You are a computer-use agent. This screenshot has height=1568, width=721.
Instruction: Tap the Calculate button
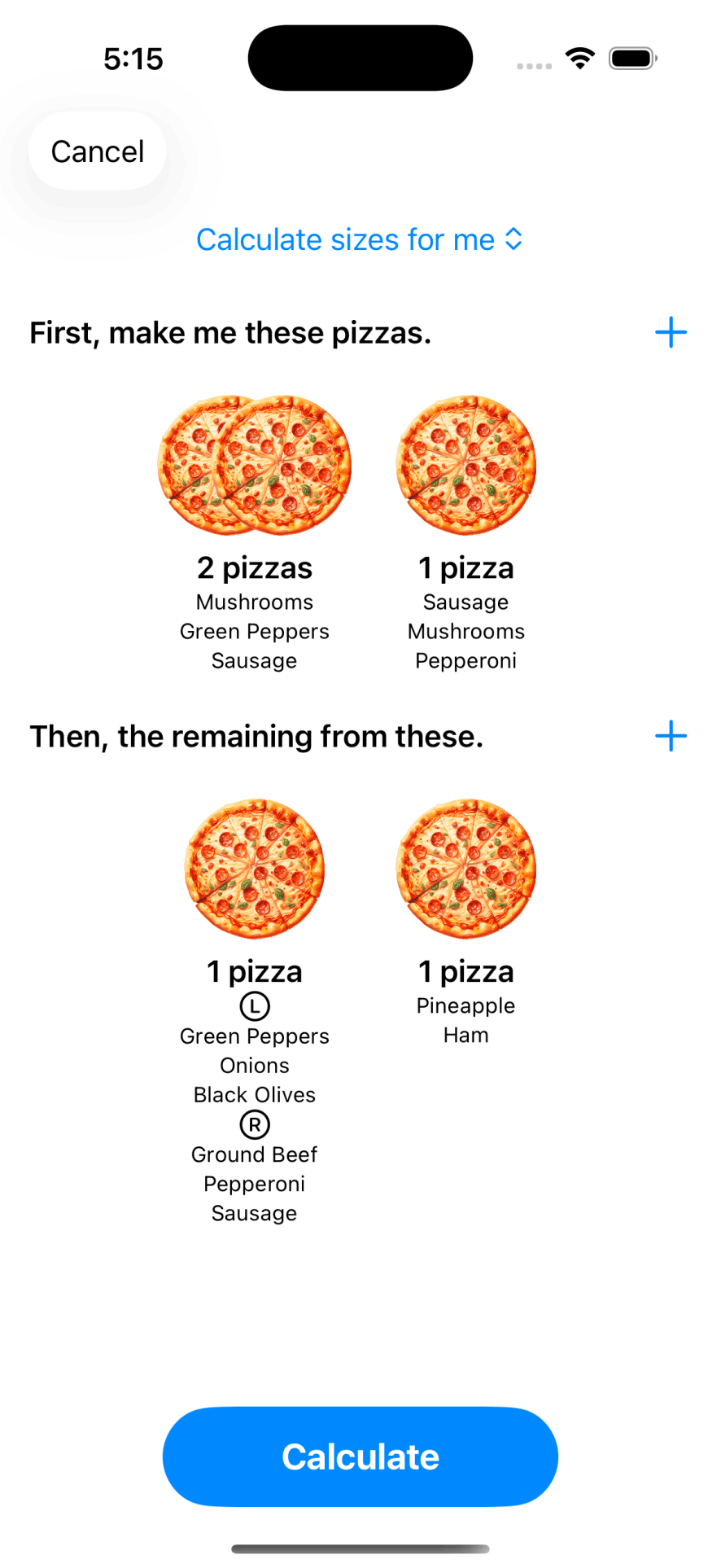point(360,1456)
